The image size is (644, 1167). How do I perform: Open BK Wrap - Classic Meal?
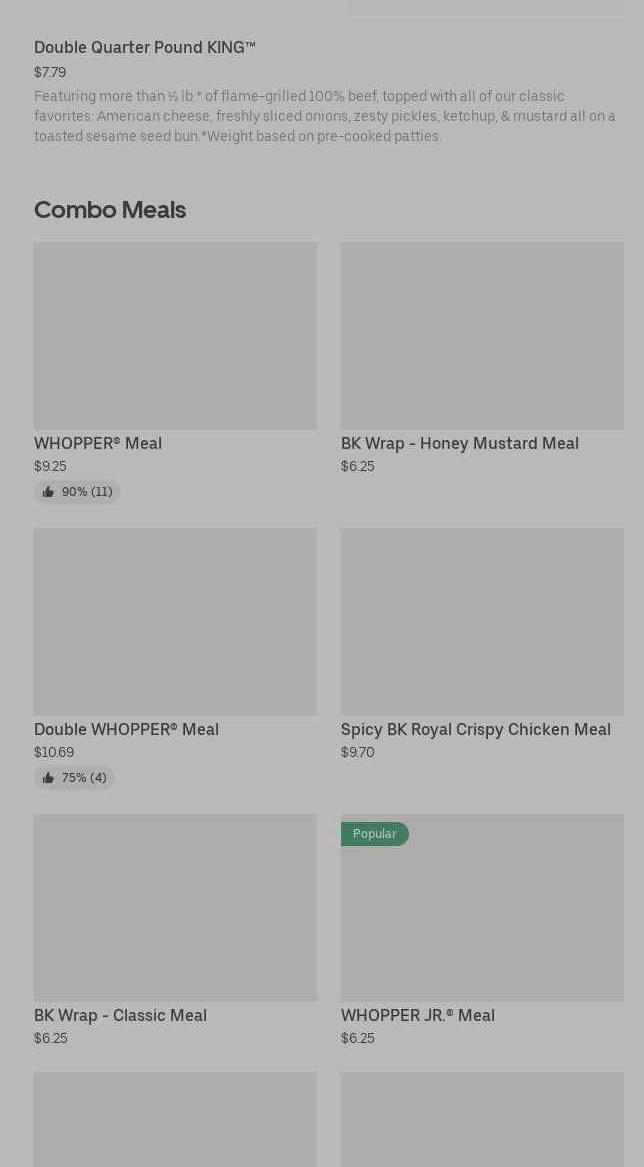(176, 930)
